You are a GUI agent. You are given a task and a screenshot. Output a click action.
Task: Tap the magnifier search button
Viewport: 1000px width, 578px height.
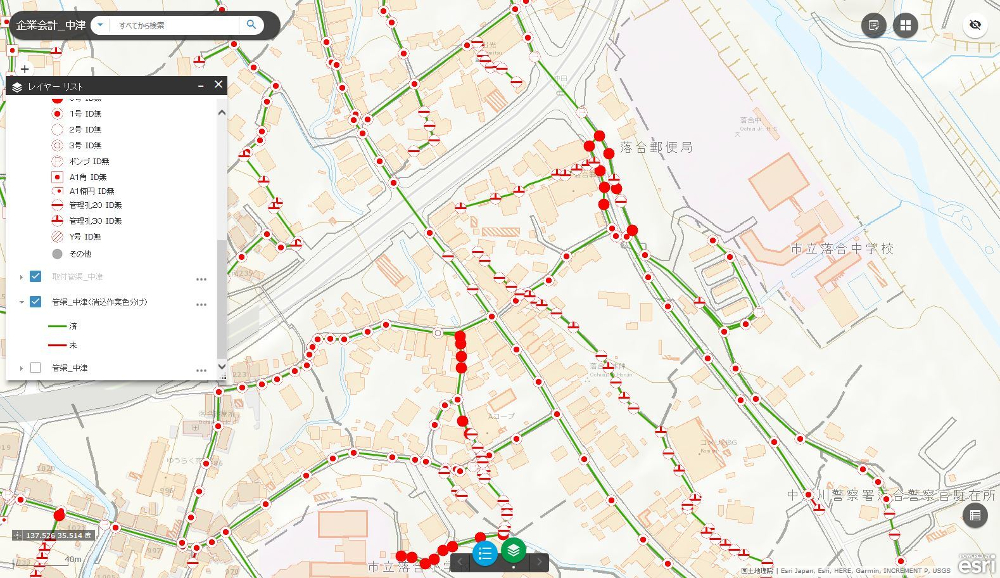pyautogui.click(x=251, y=24)
